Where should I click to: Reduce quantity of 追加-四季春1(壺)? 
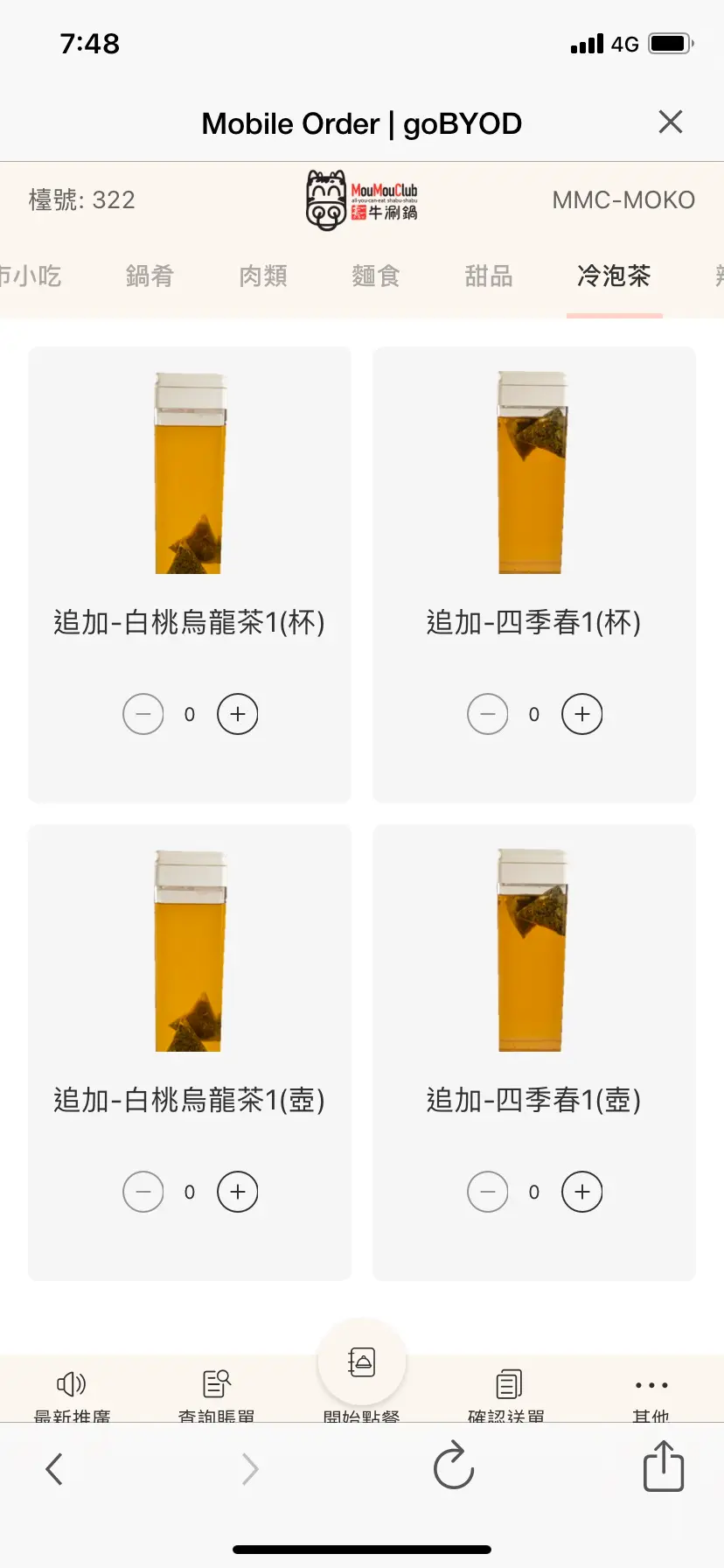pos(488,1192)
